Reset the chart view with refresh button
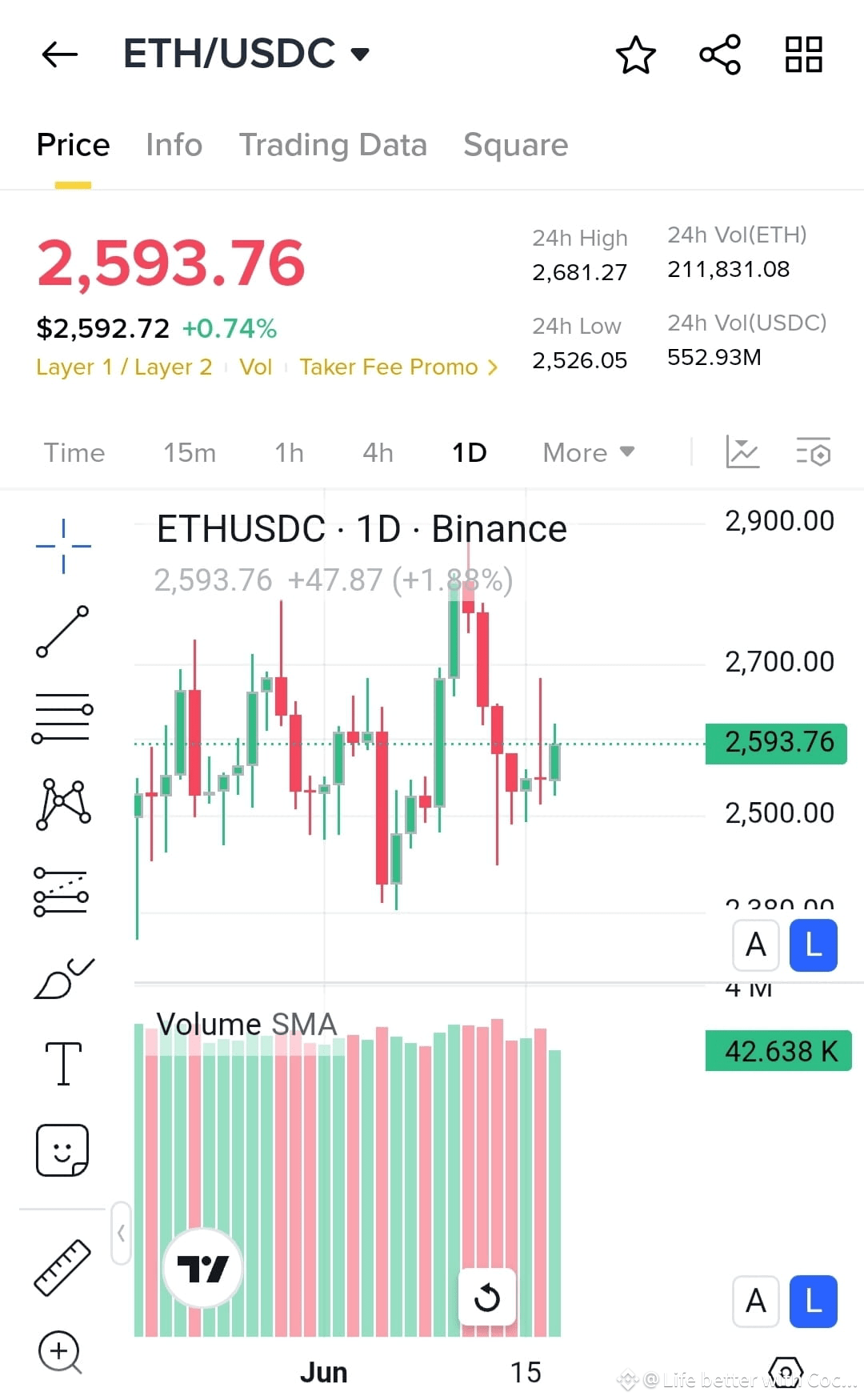The width and height of the screenshot is (864, 1400). (487, 1297)
